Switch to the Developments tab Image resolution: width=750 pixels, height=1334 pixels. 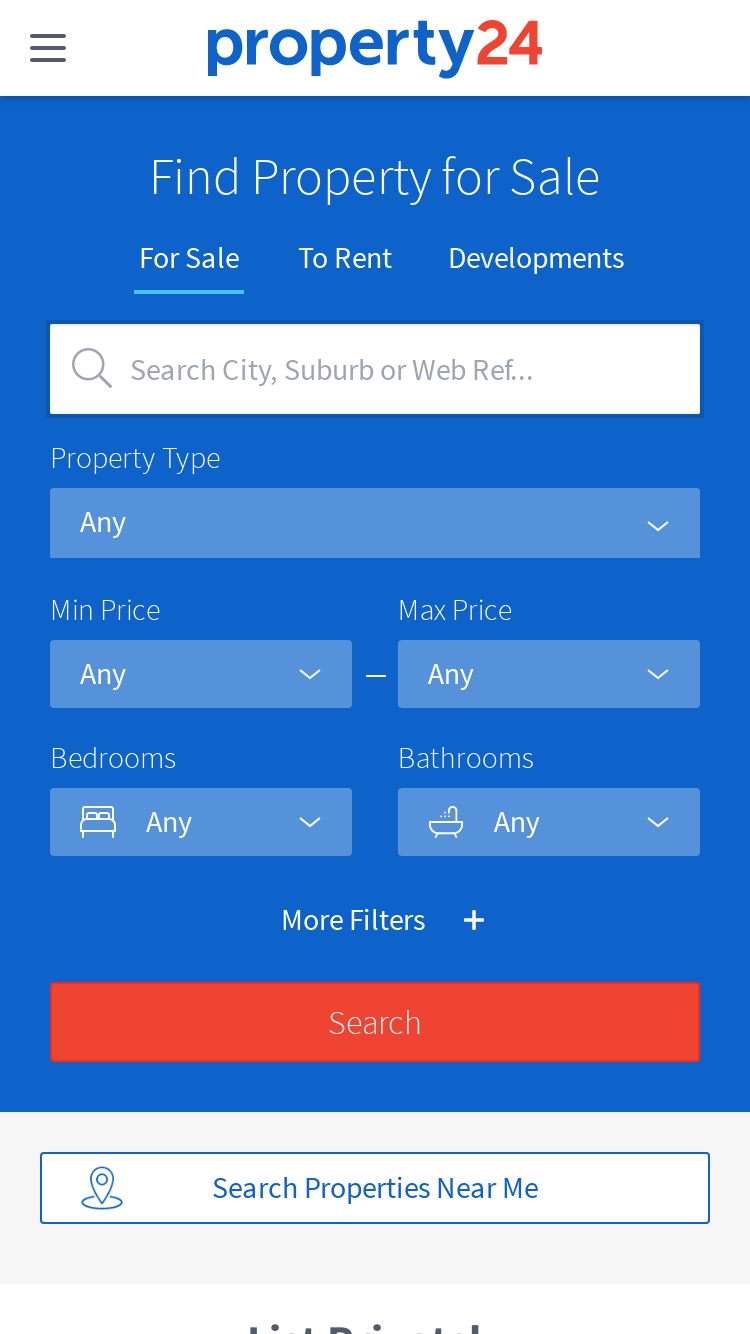click(x=536, y=259)
